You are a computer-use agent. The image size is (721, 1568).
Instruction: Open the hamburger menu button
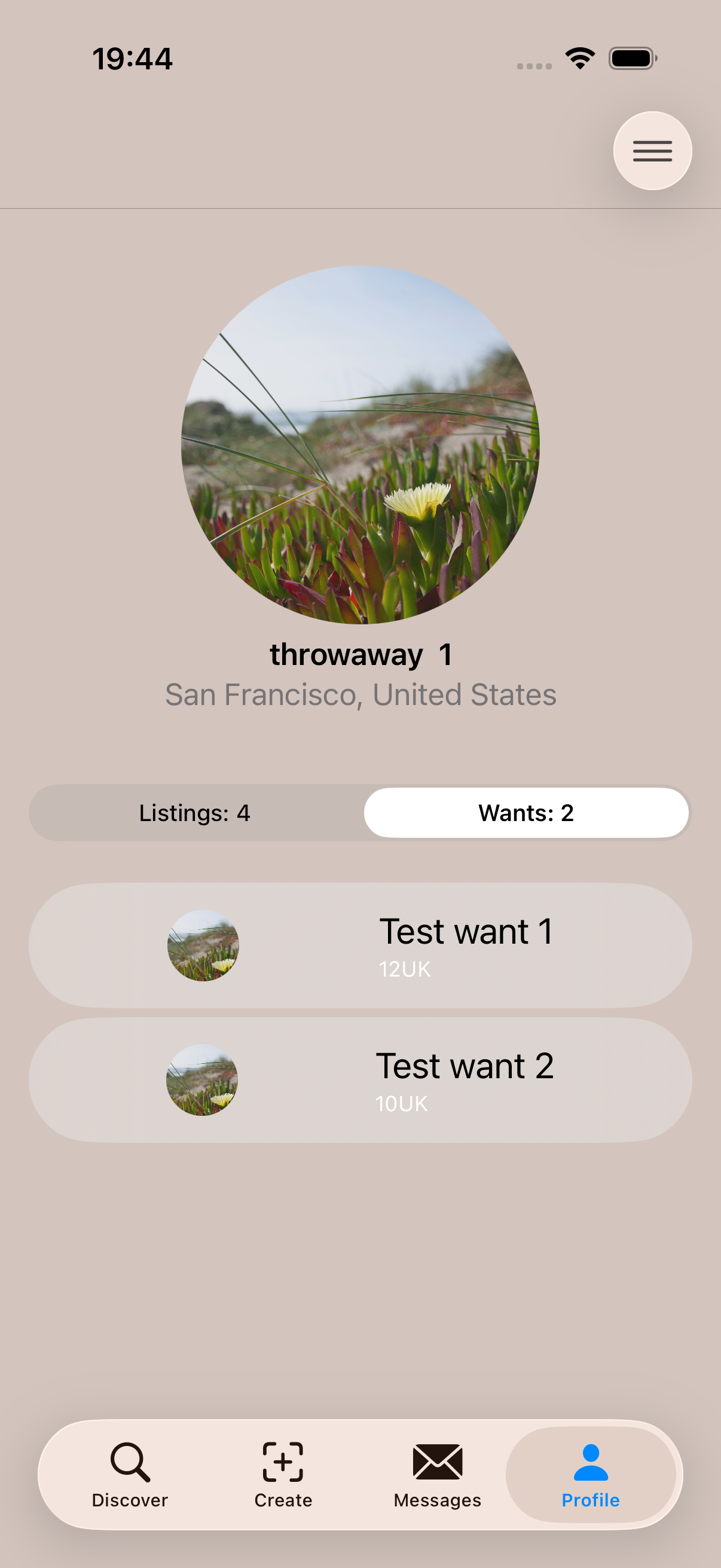click(652, 151)
